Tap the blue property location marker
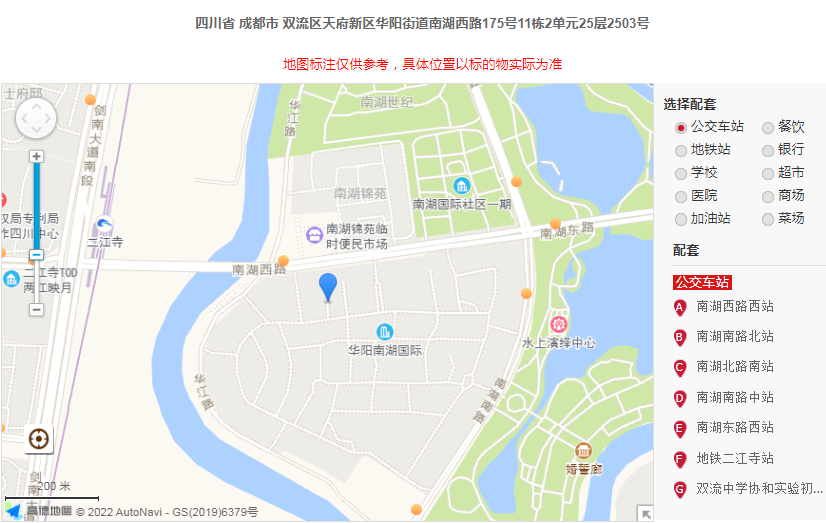Screen dimensions: 826x523 click(x=328, y=286)
